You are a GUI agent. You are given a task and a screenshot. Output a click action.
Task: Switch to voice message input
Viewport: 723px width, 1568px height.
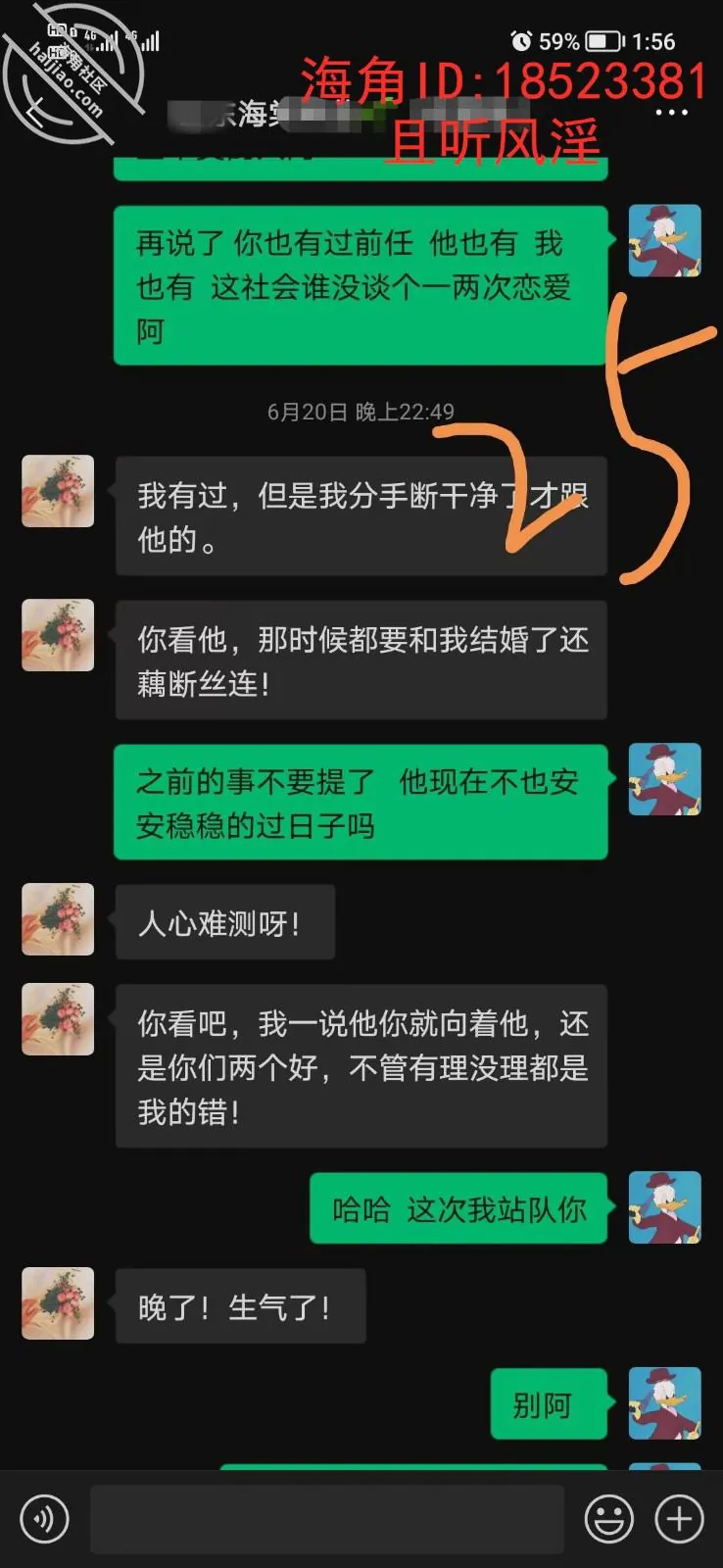pyautogui.click(x=44, y=1519)
